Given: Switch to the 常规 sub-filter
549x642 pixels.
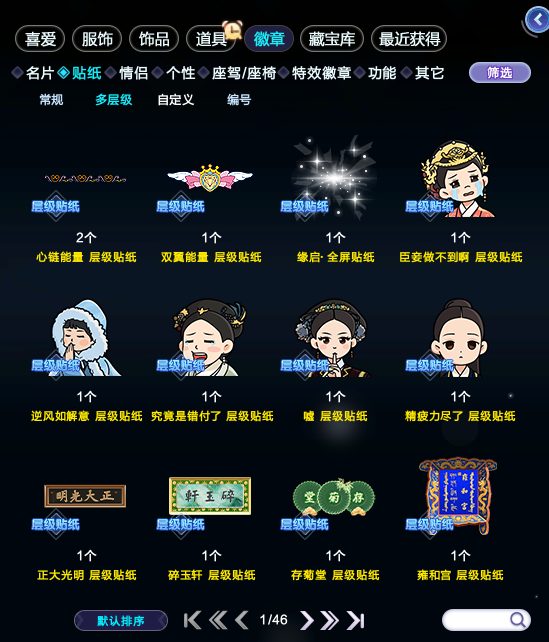Looking at the screenshot, I should pos(51,99).
